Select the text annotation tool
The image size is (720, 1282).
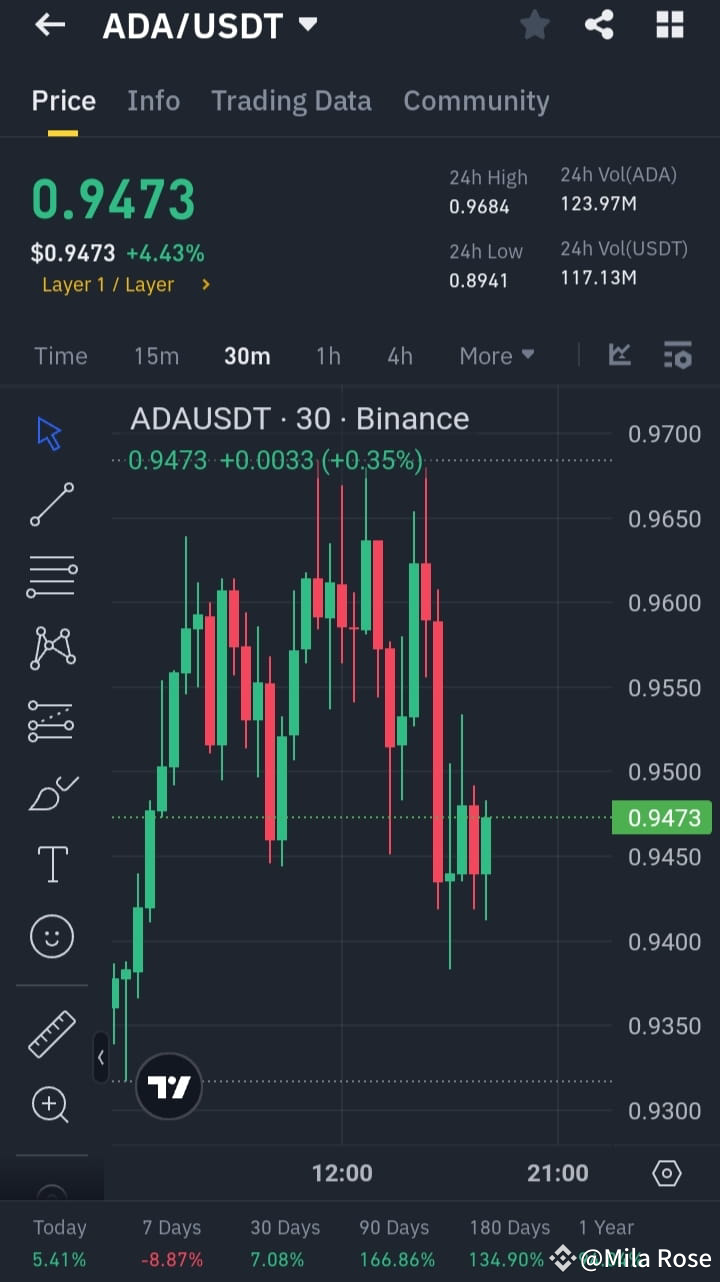(x=50, y=863)
